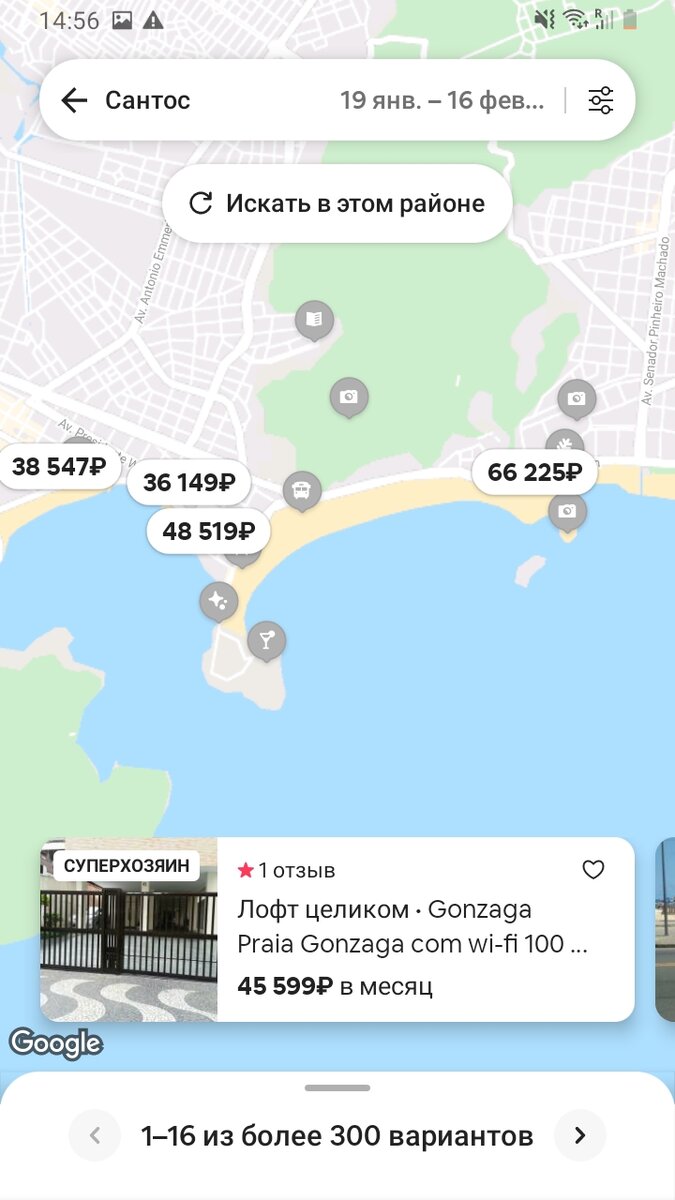The width and height of the screenshot is (675, 1200).
Task: Open the filters icon
Action: [x=601, y=100]
